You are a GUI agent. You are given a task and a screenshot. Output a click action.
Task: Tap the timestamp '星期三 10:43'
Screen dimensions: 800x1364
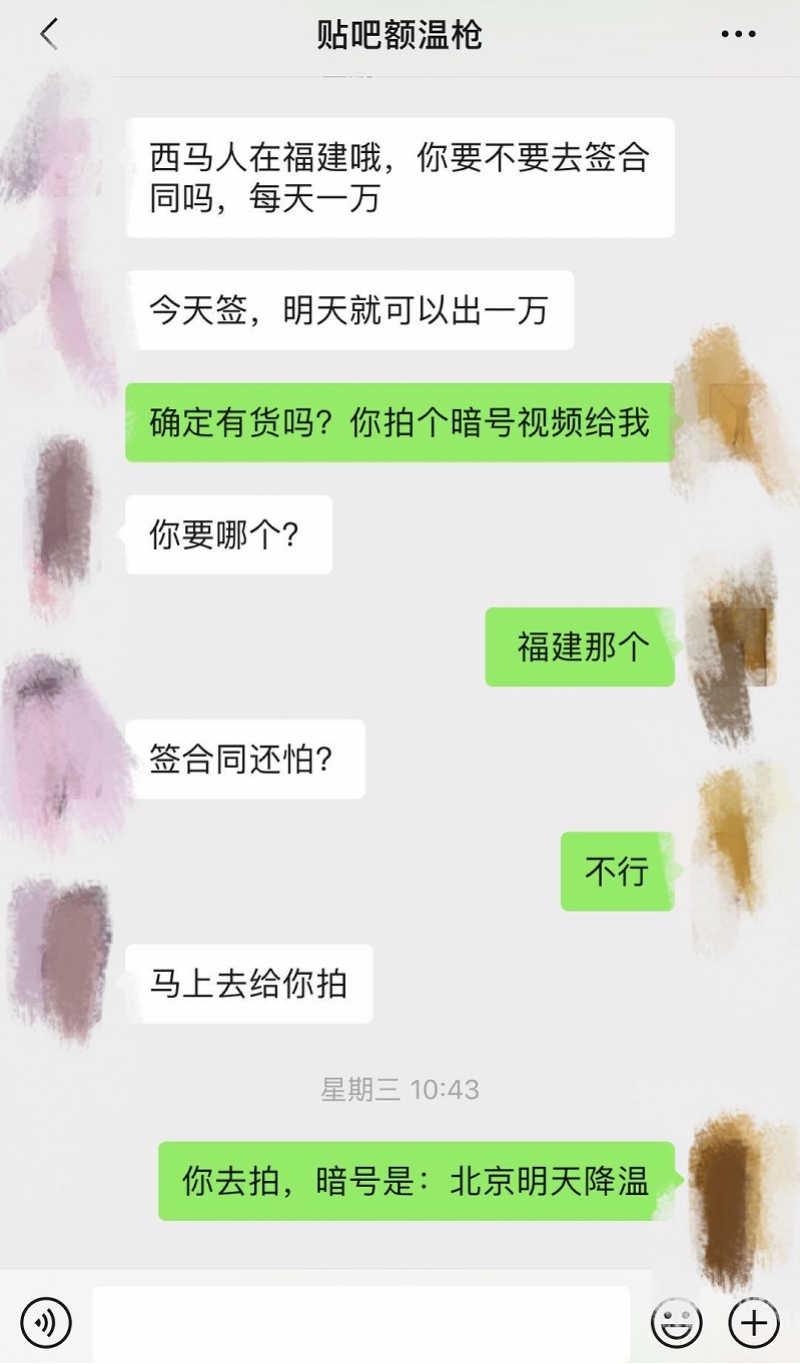click(400, 1090)
